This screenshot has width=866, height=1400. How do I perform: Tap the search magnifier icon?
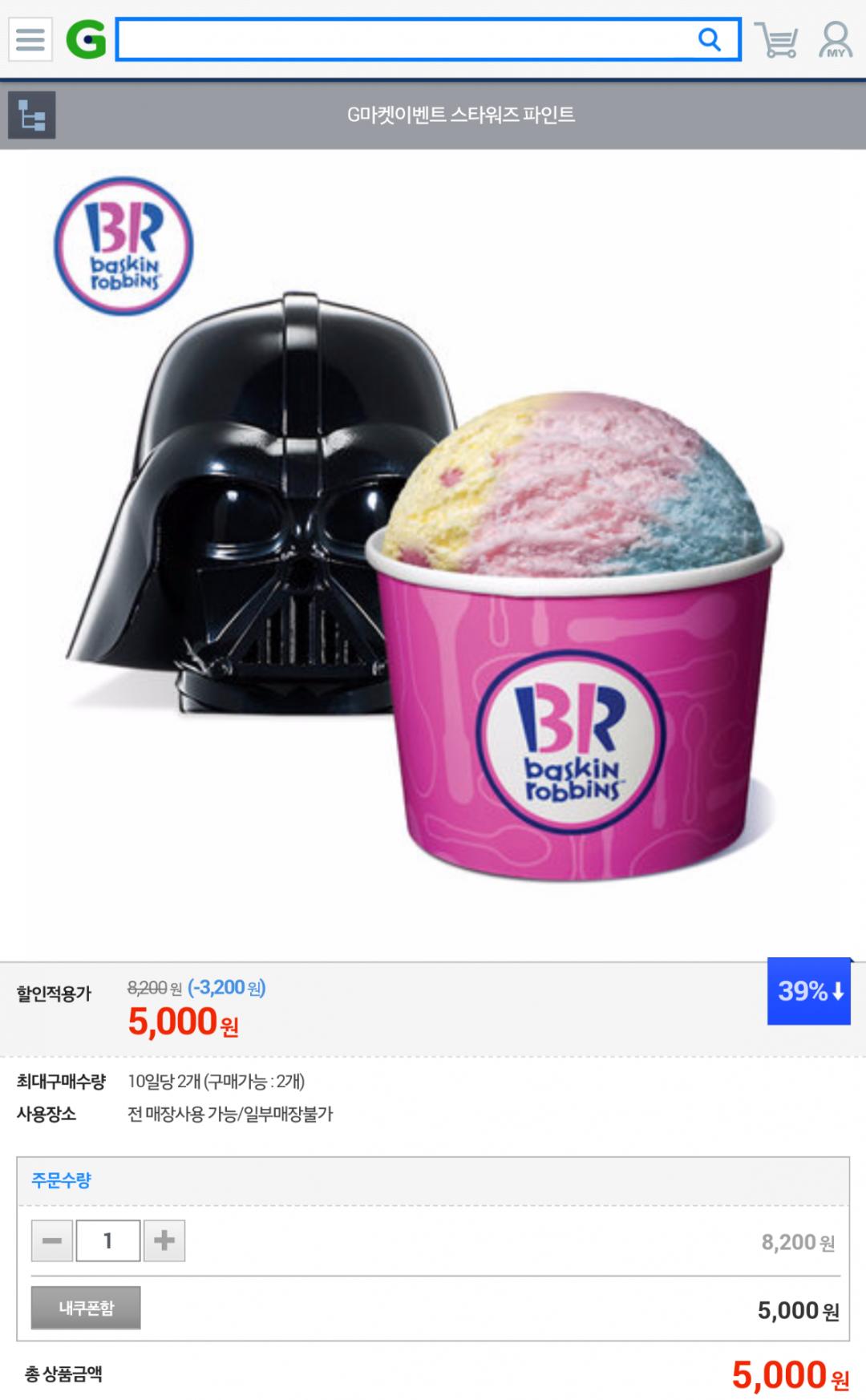(x=710, y=39)
